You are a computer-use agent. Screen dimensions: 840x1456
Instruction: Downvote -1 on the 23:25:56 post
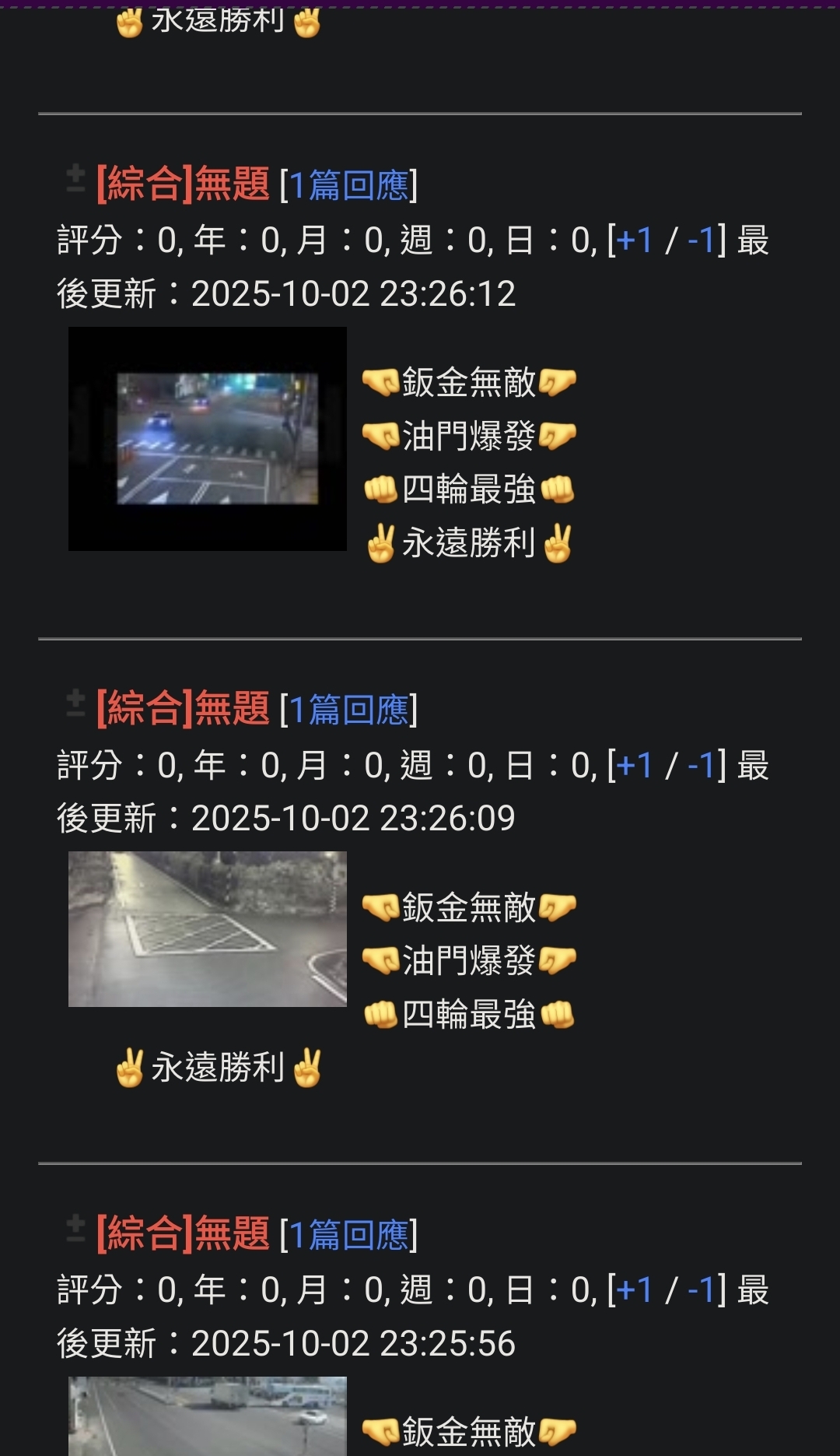point(701,1289)
